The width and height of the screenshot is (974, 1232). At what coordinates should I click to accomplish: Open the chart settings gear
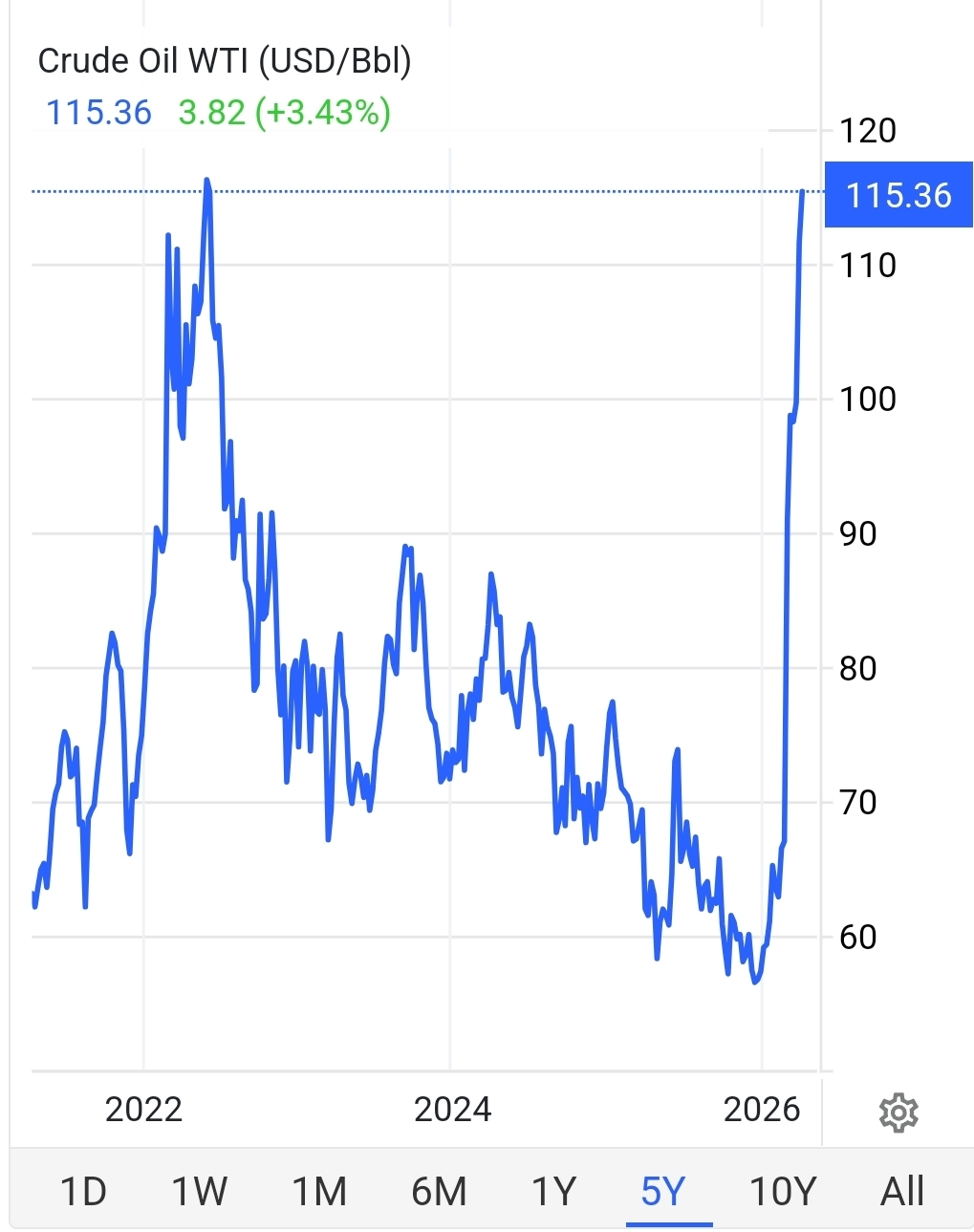point(898,1113)
